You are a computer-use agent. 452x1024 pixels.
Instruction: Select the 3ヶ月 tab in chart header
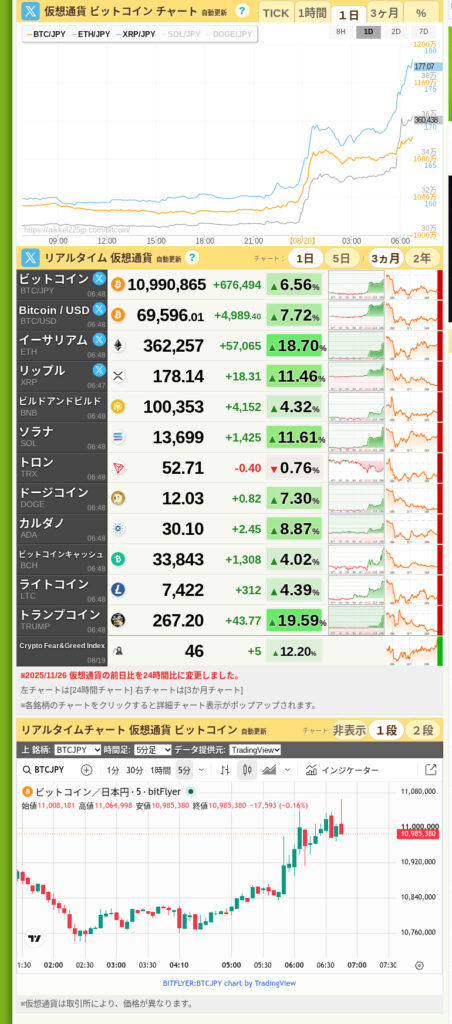click(x=385, y=13)
